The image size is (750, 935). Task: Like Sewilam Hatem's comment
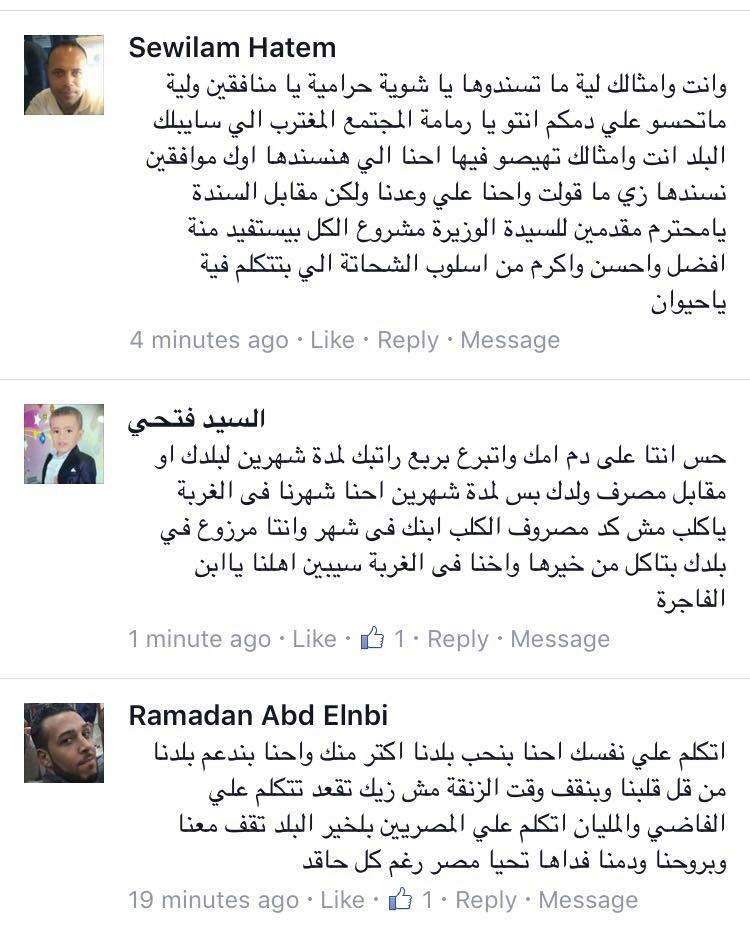coord(332,340)
